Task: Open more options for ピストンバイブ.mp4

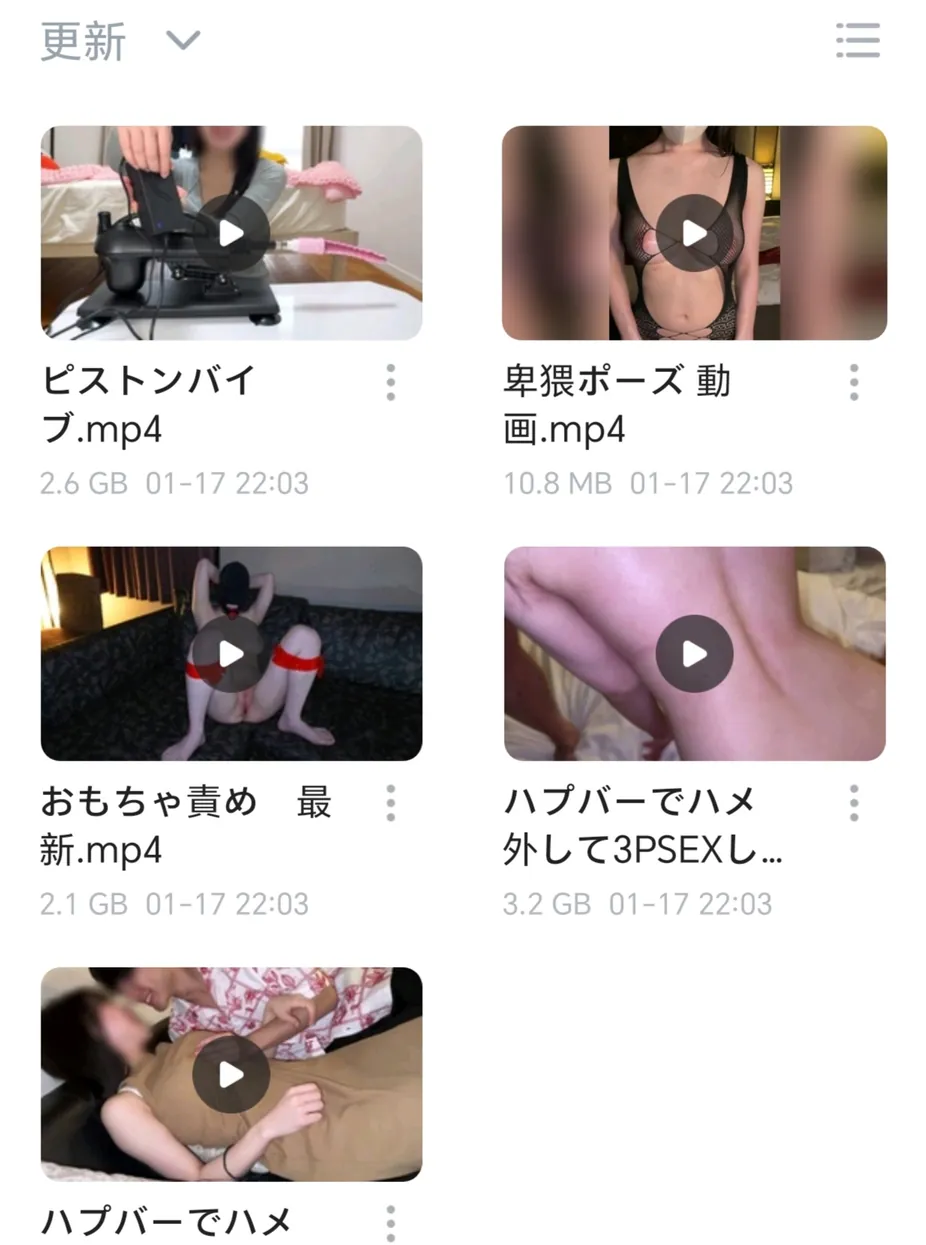Action: coord(390,382)
